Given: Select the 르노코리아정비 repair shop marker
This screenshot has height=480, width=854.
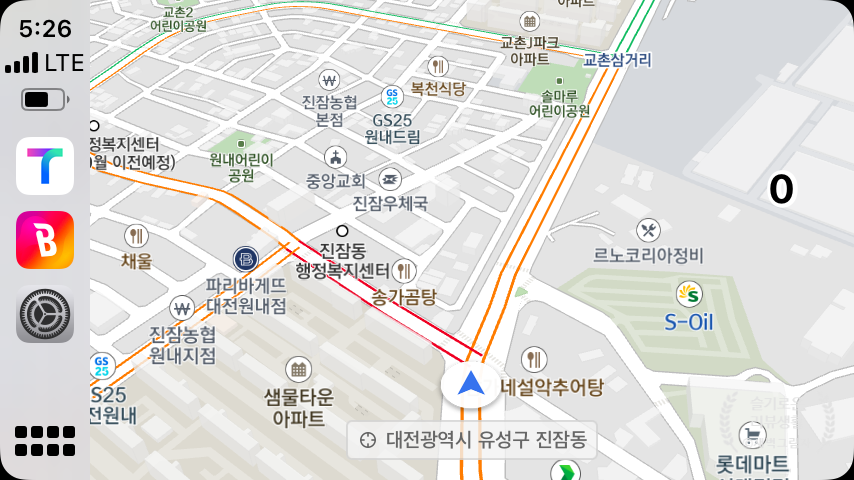Looking at the screenshot, I should pyautogui.click(x=648, y=231).
